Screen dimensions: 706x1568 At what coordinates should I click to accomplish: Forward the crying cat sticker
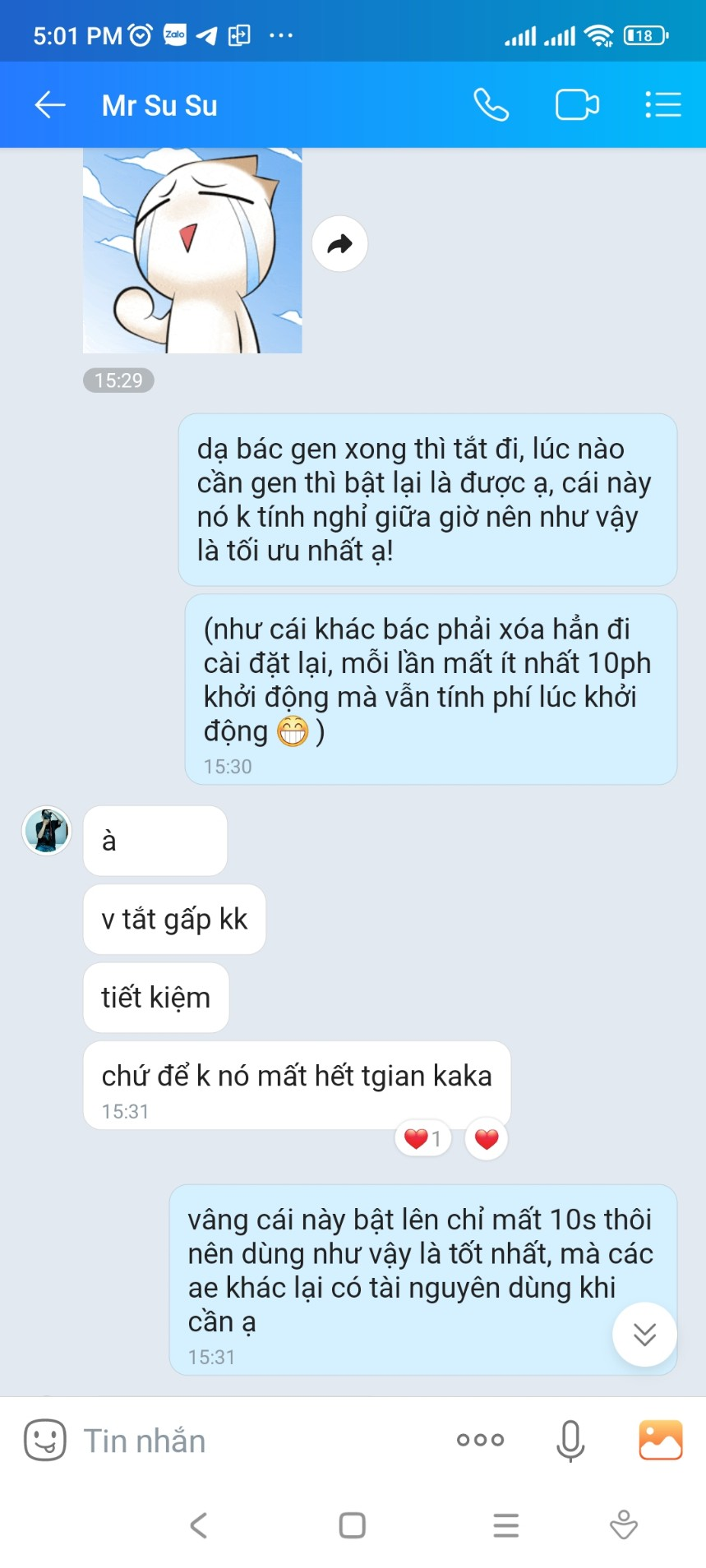[339, 244]
